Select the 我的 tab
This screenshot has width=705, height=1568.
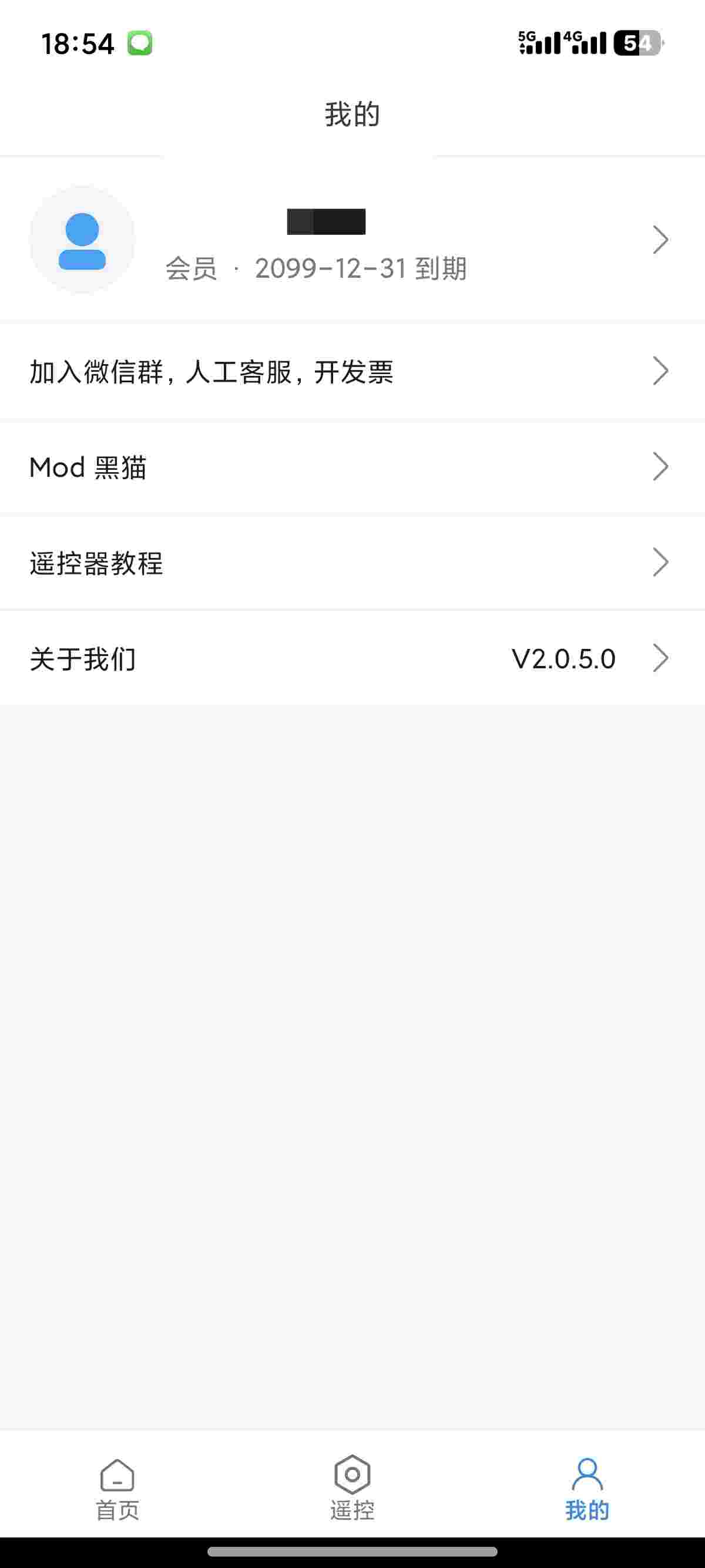click(587, 1488)
